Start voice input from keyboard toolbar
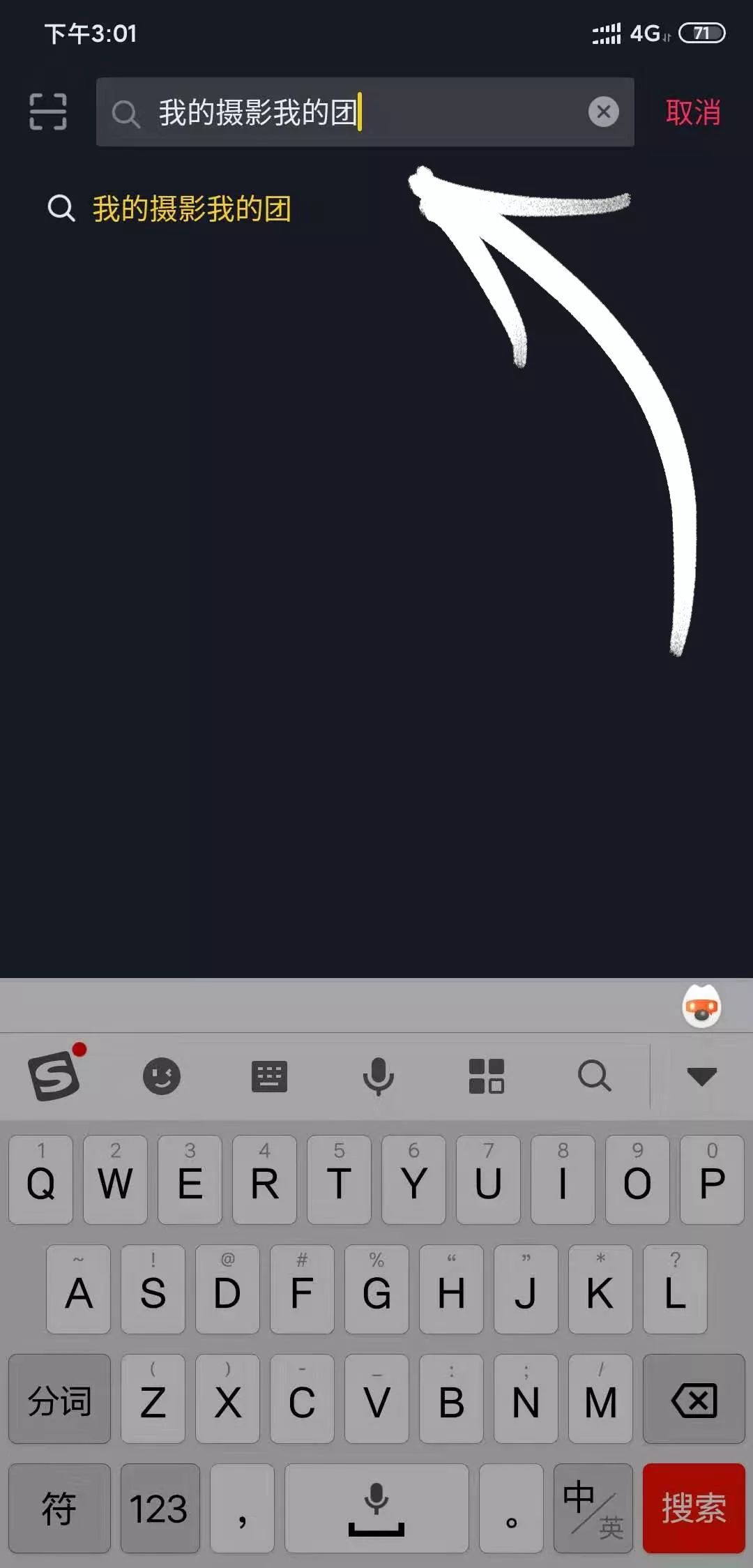The height and width of the screenshot is (1568, 753). tap(378, 1076)
